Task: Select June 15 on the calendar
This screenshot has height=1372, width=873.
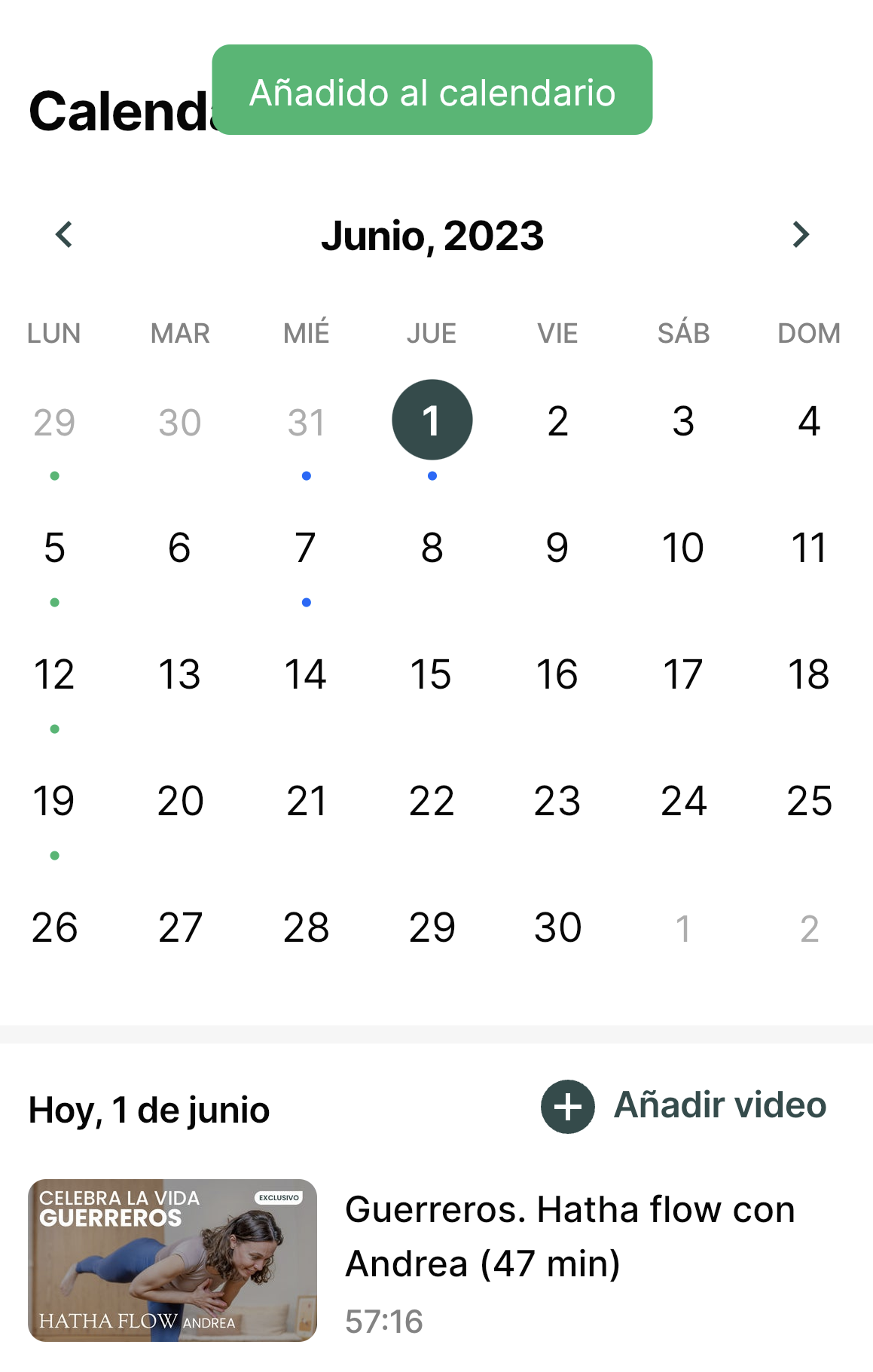Action: pyautogui.click(x=432, y=675)
